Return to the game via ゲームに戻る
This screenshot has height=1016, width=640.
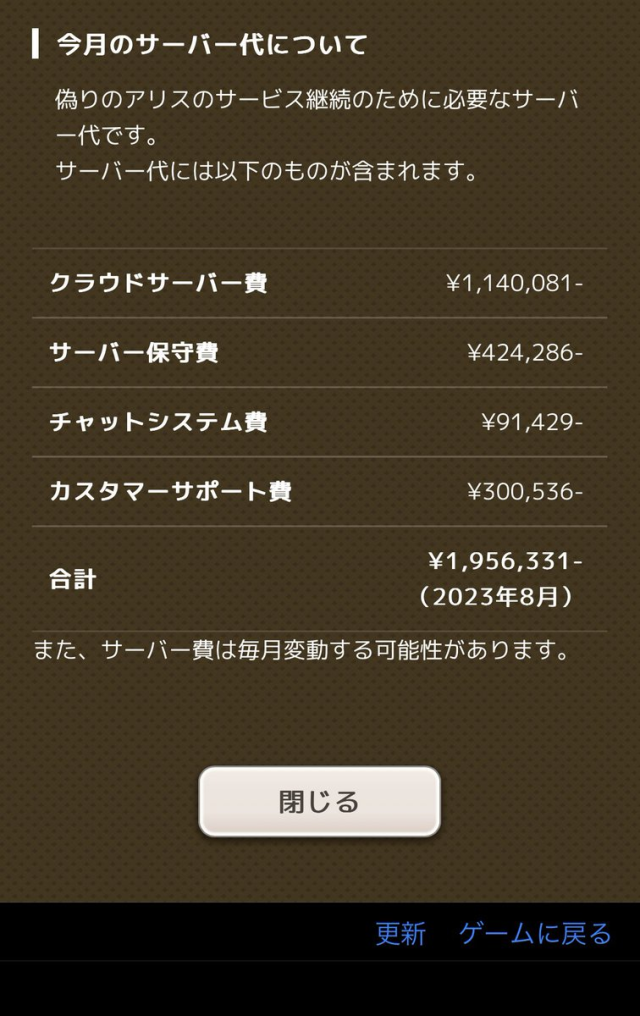coord(535,934)
